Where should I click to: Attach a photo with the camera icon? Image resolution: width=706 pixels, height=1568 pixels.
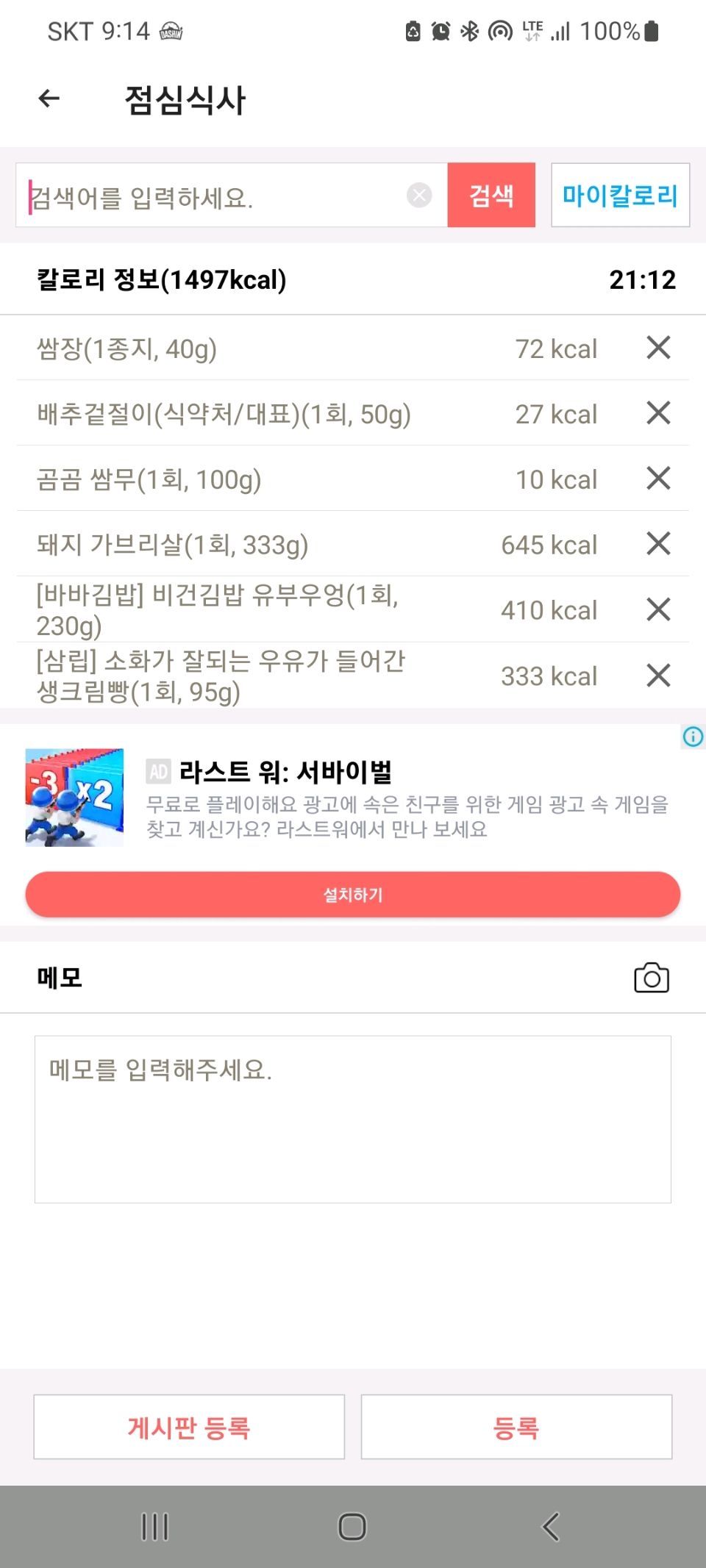pos(652,978)
